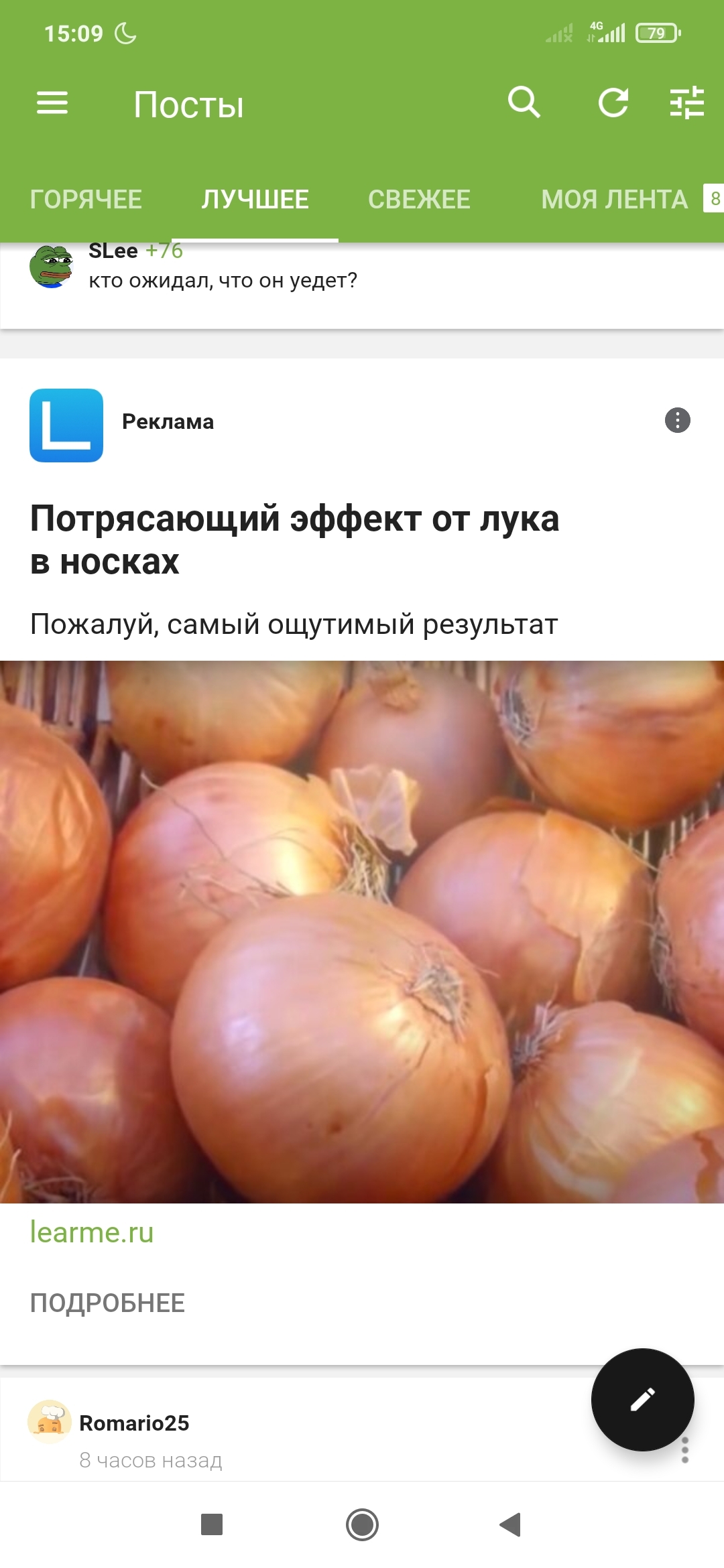Open the onion ad image
Viewport: 724px width, 1568px height.
362,931
